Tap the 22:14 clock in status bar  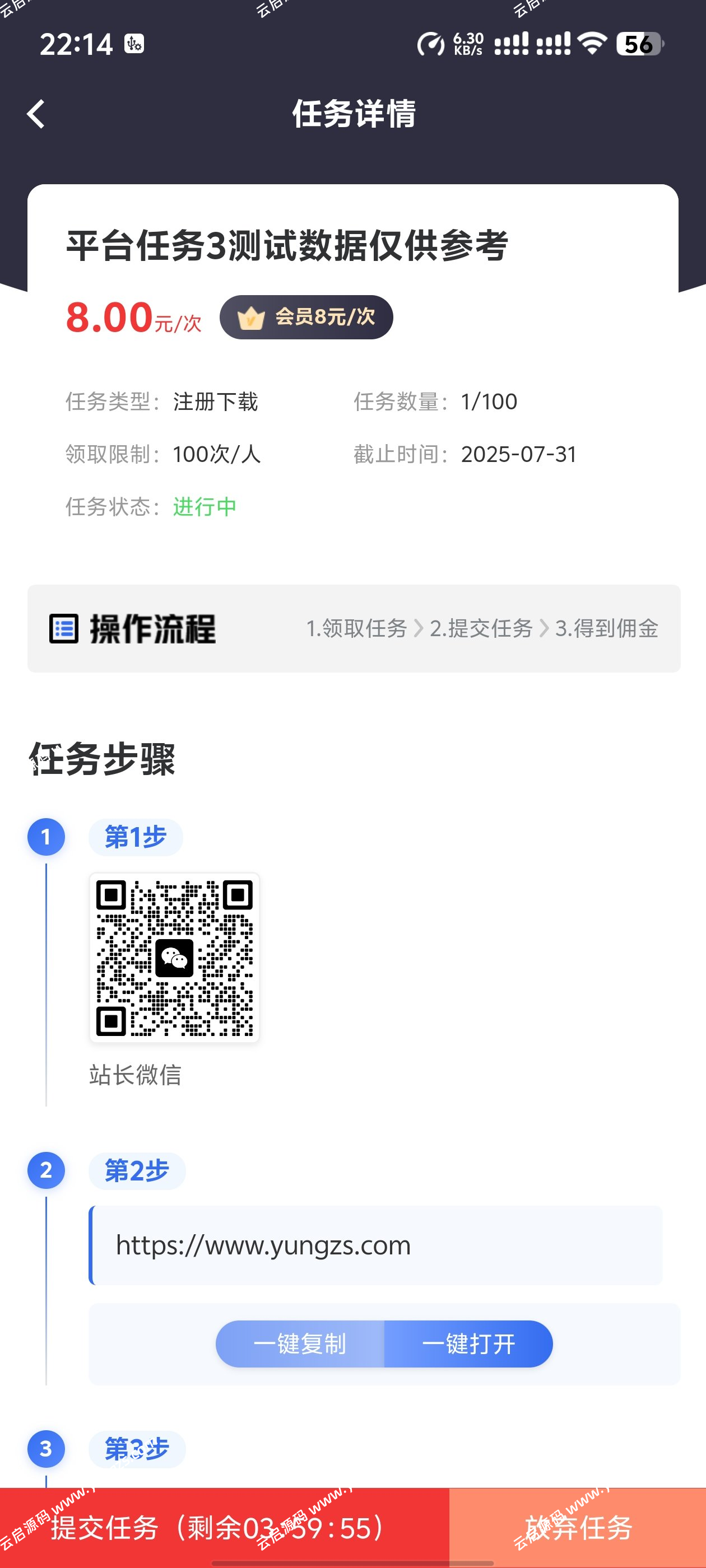click(76, 44)
